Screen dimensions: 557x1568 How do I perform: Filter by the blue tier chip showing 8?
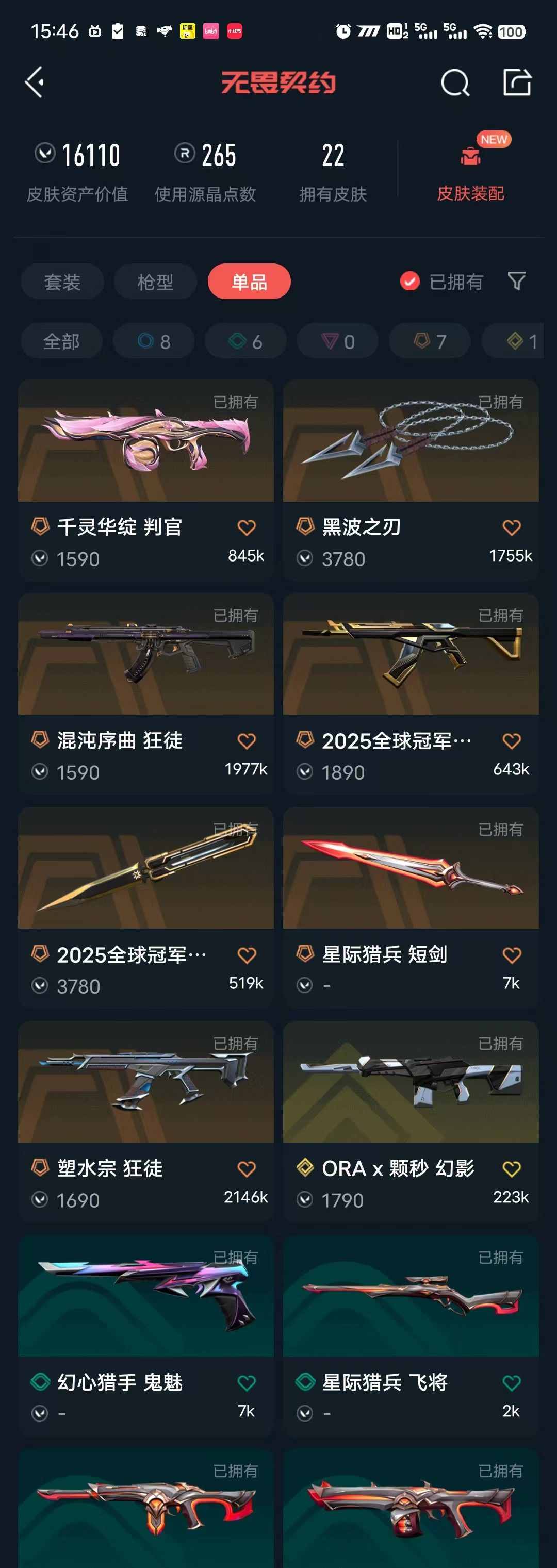(x=154, y=341)
